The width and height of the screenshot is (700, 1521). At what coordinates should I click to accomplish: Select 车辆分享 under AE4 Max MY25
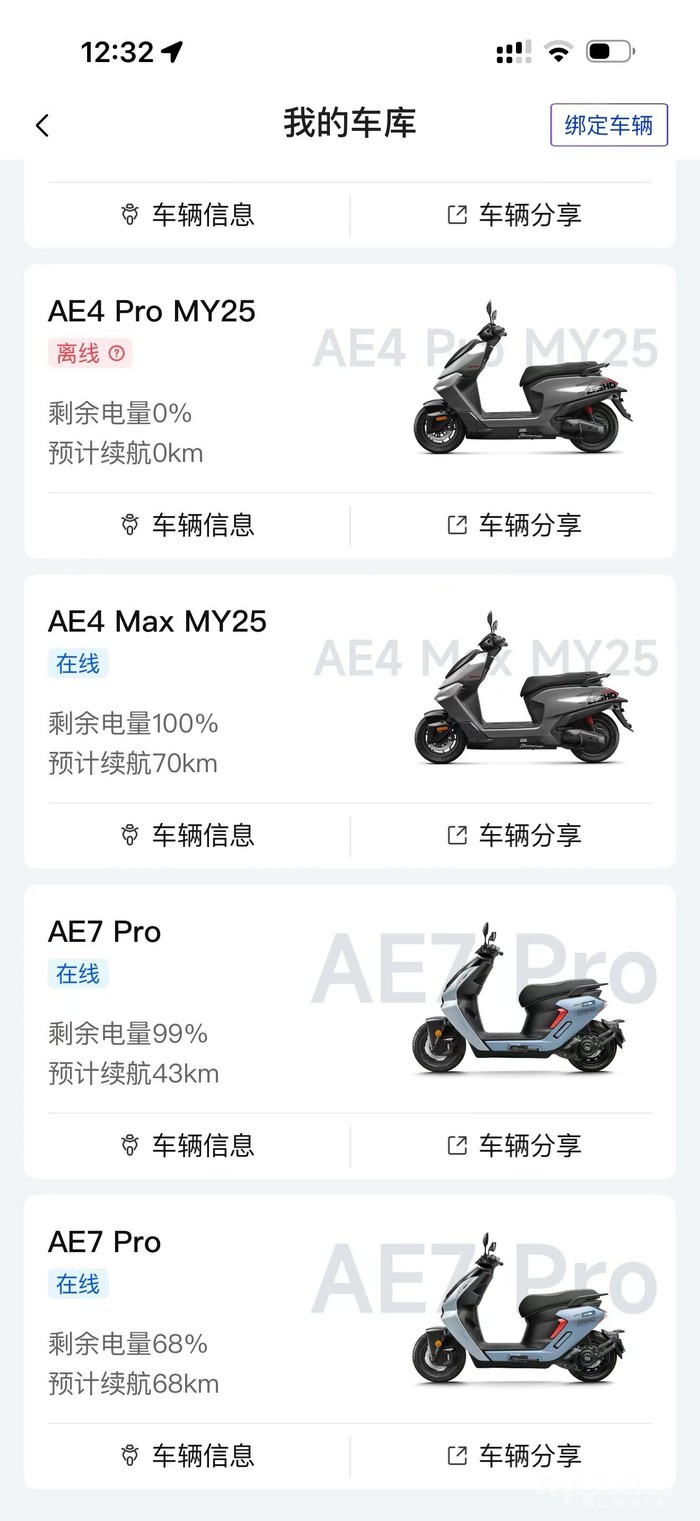513,835
